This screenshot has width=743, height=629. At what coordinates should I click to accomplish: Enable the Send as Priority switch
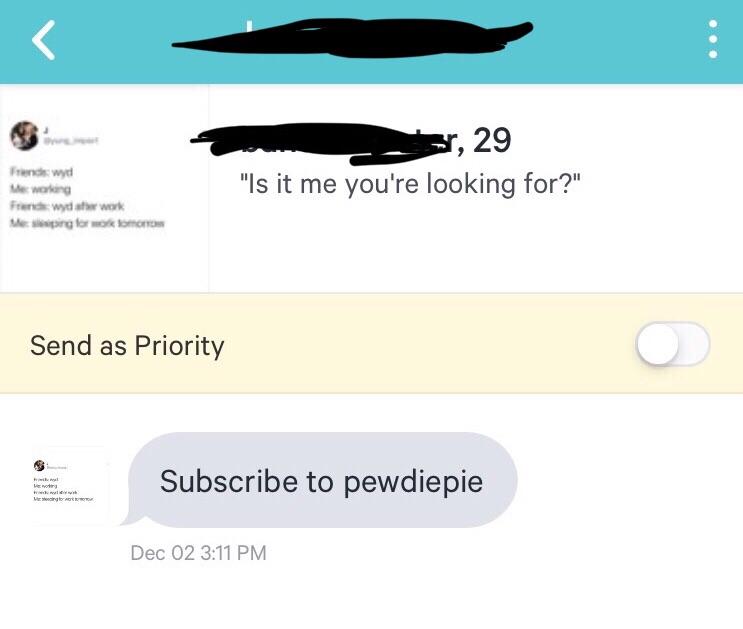[x=673, y=345]
